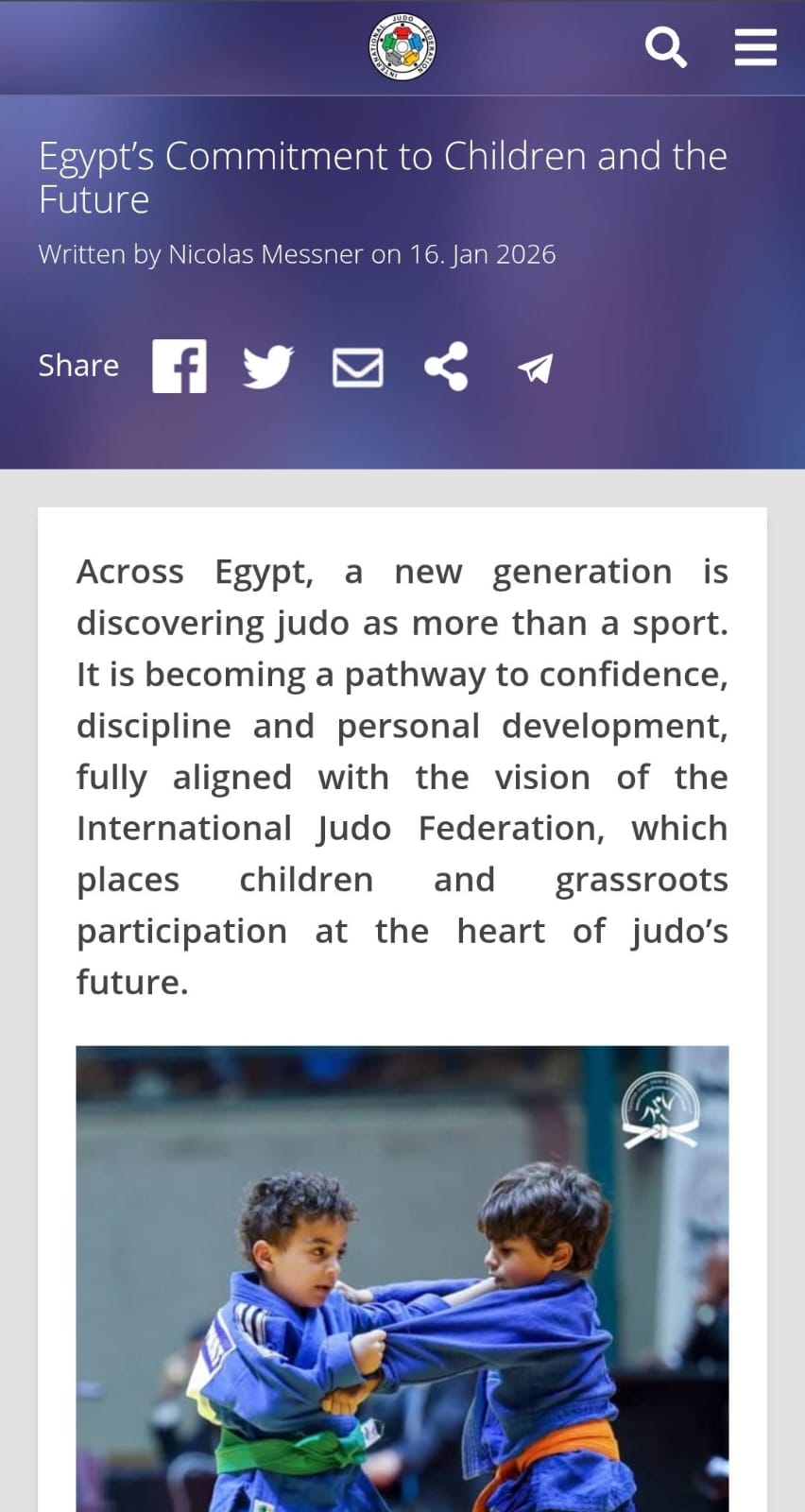Viewport: 805px width, 1512px height.
Task: Share article on Facebook
Action: pos(180,366)
